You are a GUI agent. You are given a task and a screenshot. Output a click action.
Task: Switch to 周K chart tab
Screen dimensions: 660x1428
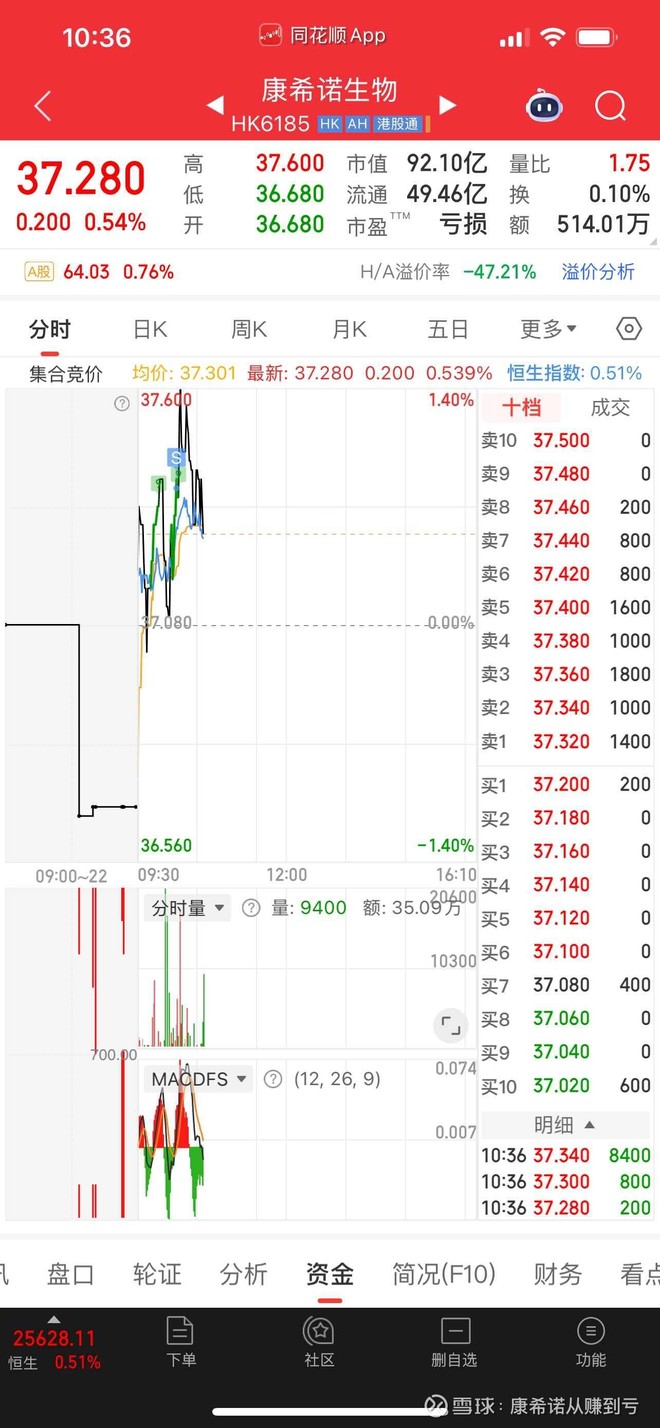tap(249, 329)
